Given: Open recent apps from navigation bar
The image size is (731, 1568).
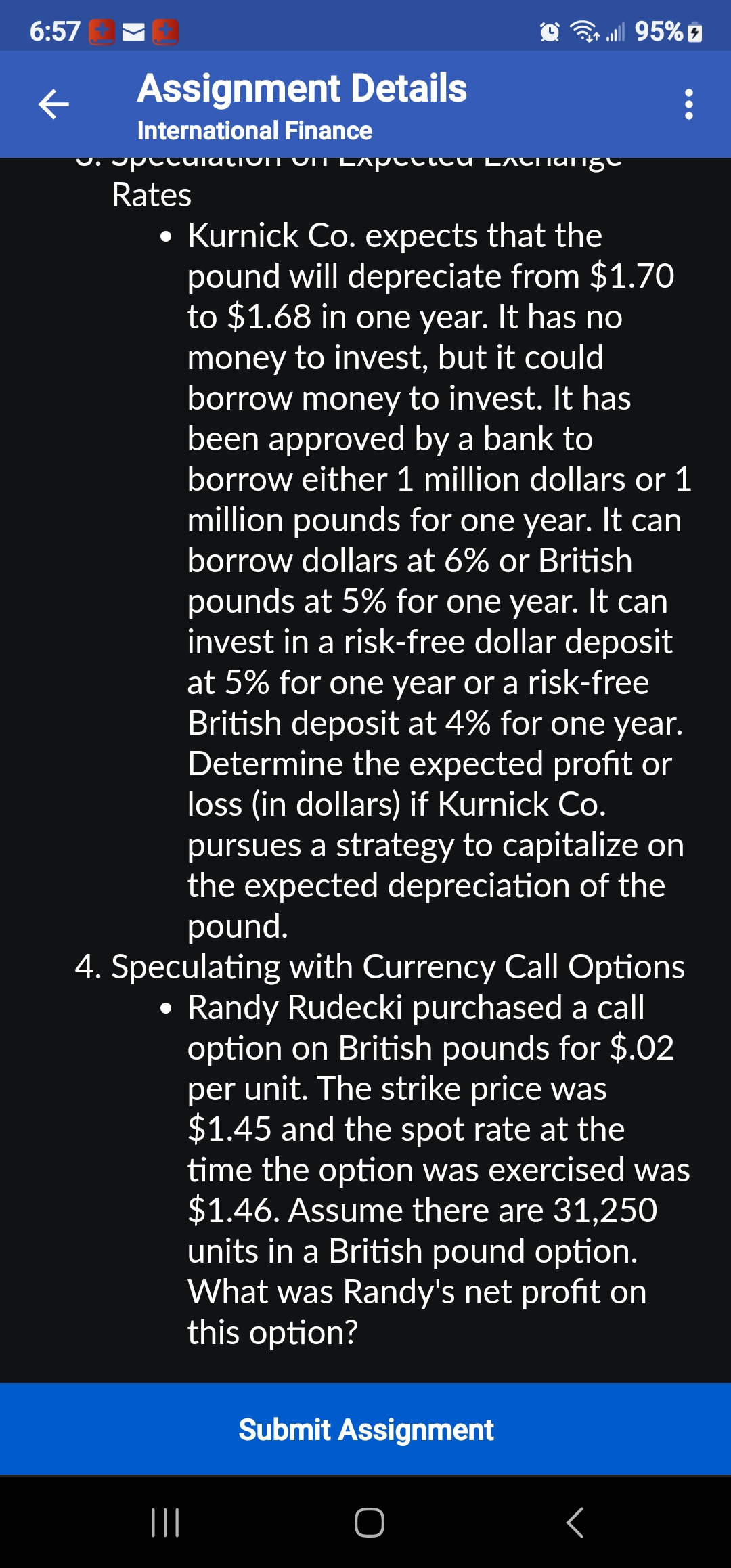Looking at the screenshot, I should [164, 1523].
